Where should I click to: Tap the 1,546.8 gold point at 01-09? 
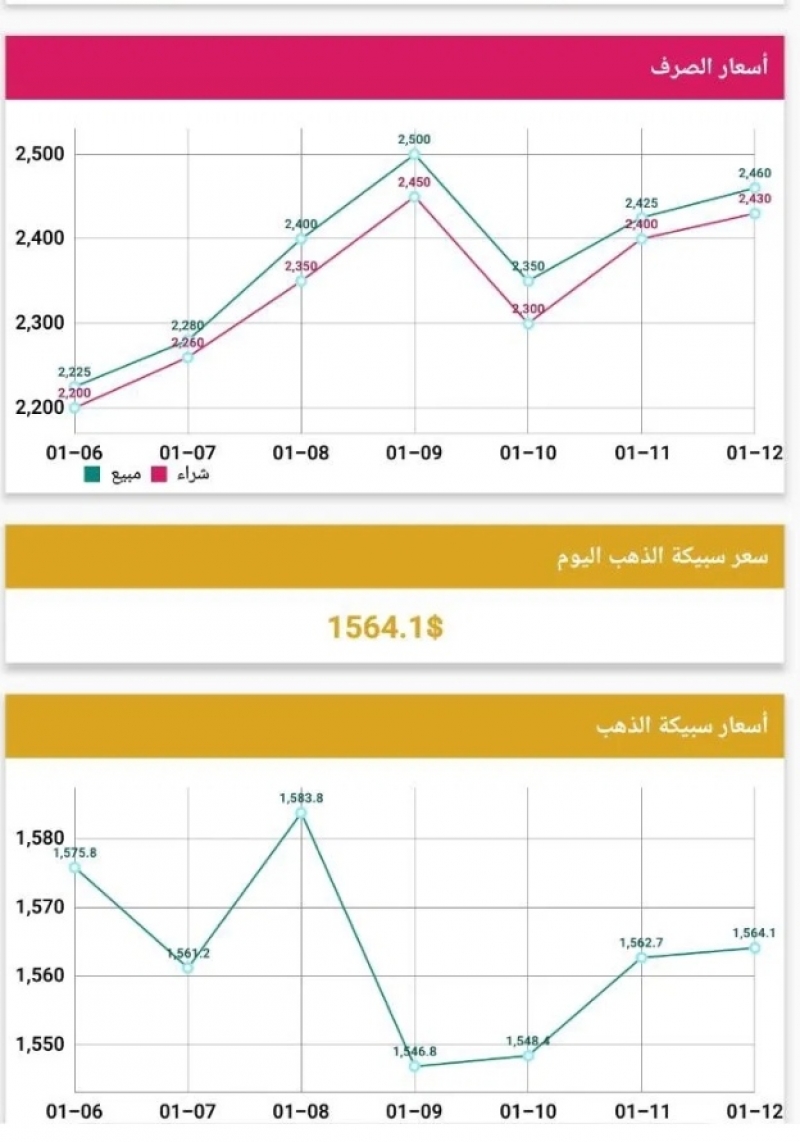[414, 1066]
